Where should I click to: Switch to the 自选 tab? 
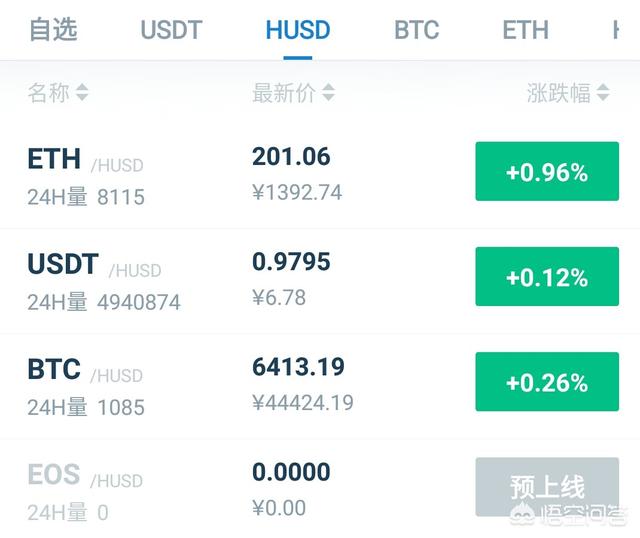tap(53, 30)
